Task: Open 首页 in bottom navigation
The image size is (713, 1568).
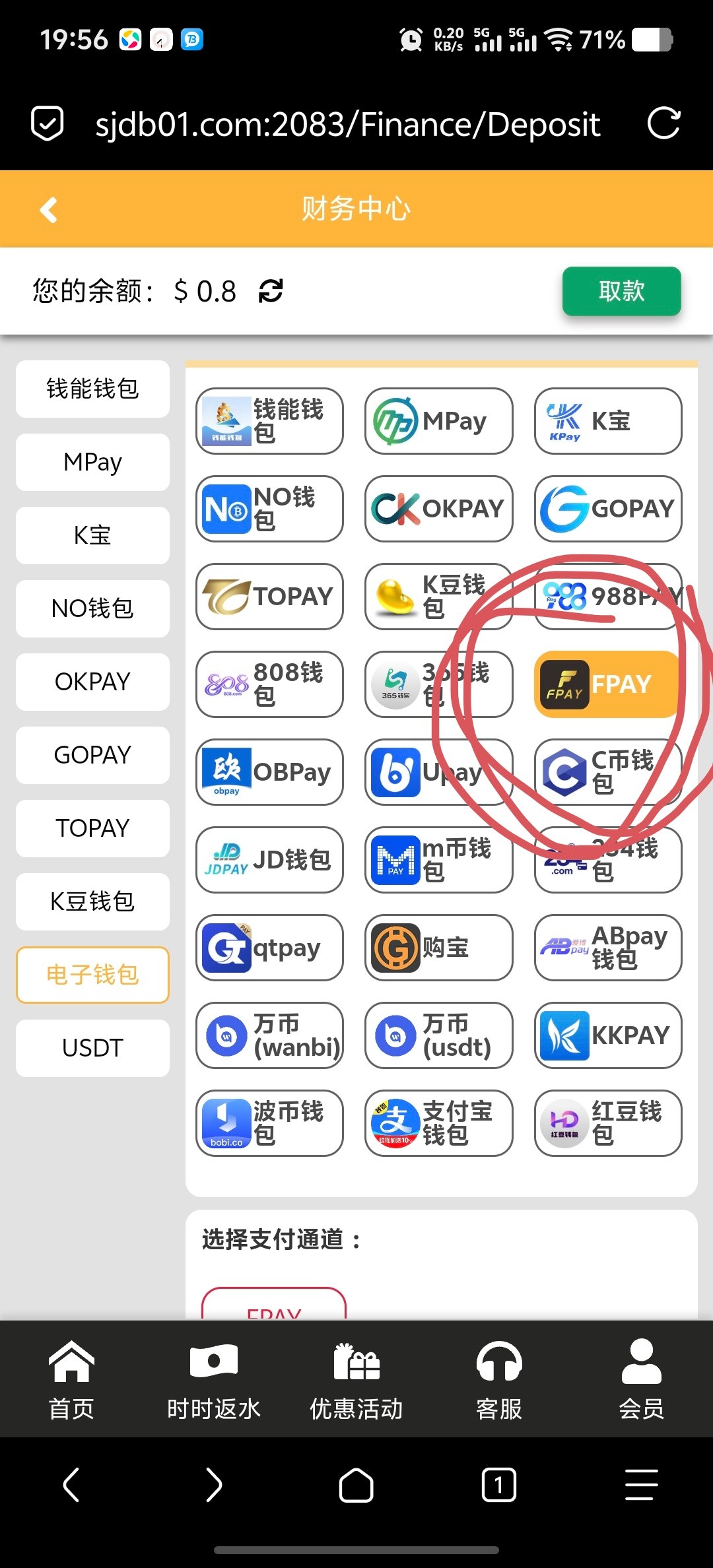Action: point(71,1379)
